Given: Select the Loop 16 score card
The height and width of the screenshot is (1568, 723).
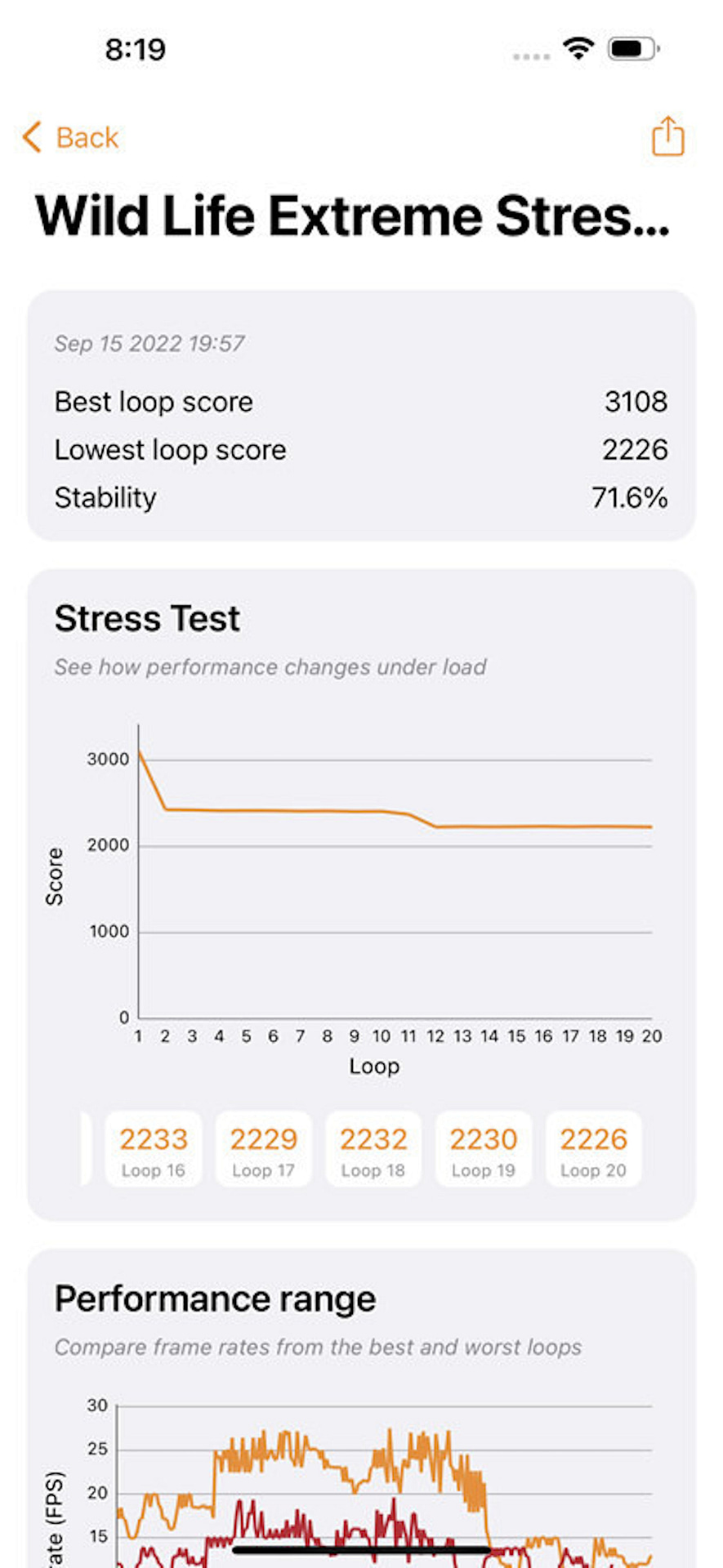Looking at the screenshot, I should coord(154,1148).
